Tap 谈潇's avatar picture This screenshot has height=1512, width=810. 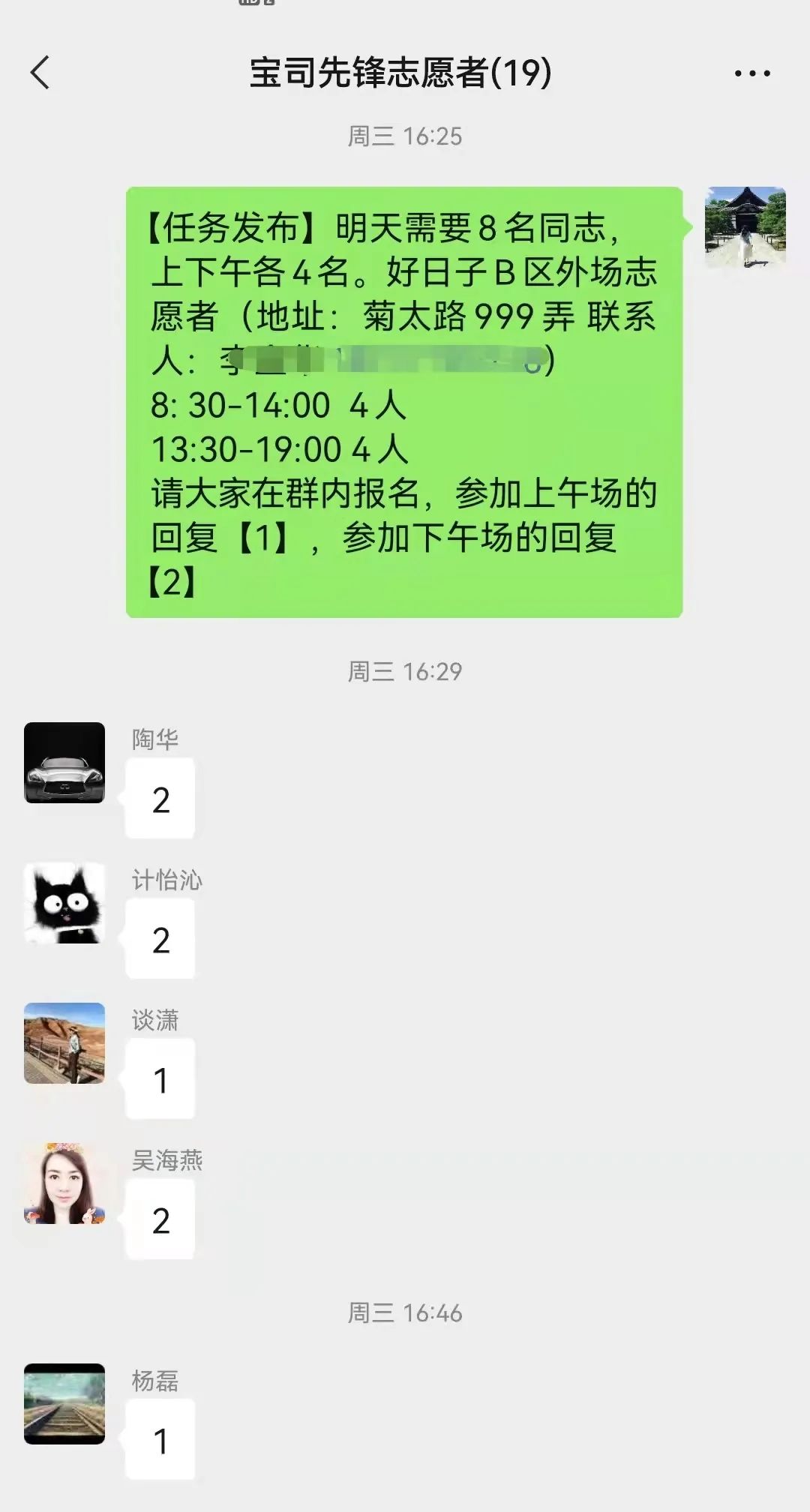(64, 1043)
